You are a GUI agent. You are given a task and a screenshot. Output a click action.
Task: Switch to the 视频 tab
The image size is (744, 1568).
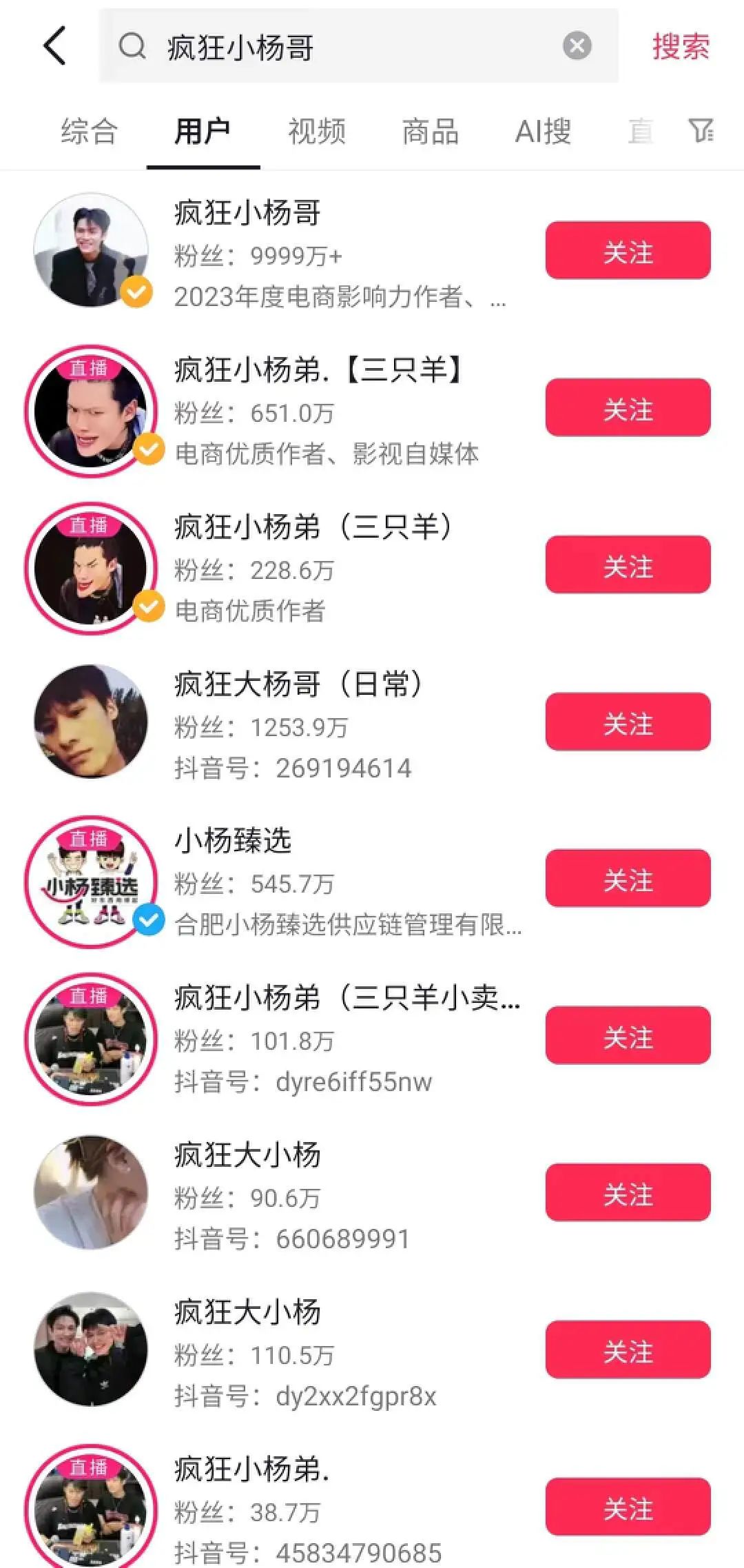click(x=317, y=131)
